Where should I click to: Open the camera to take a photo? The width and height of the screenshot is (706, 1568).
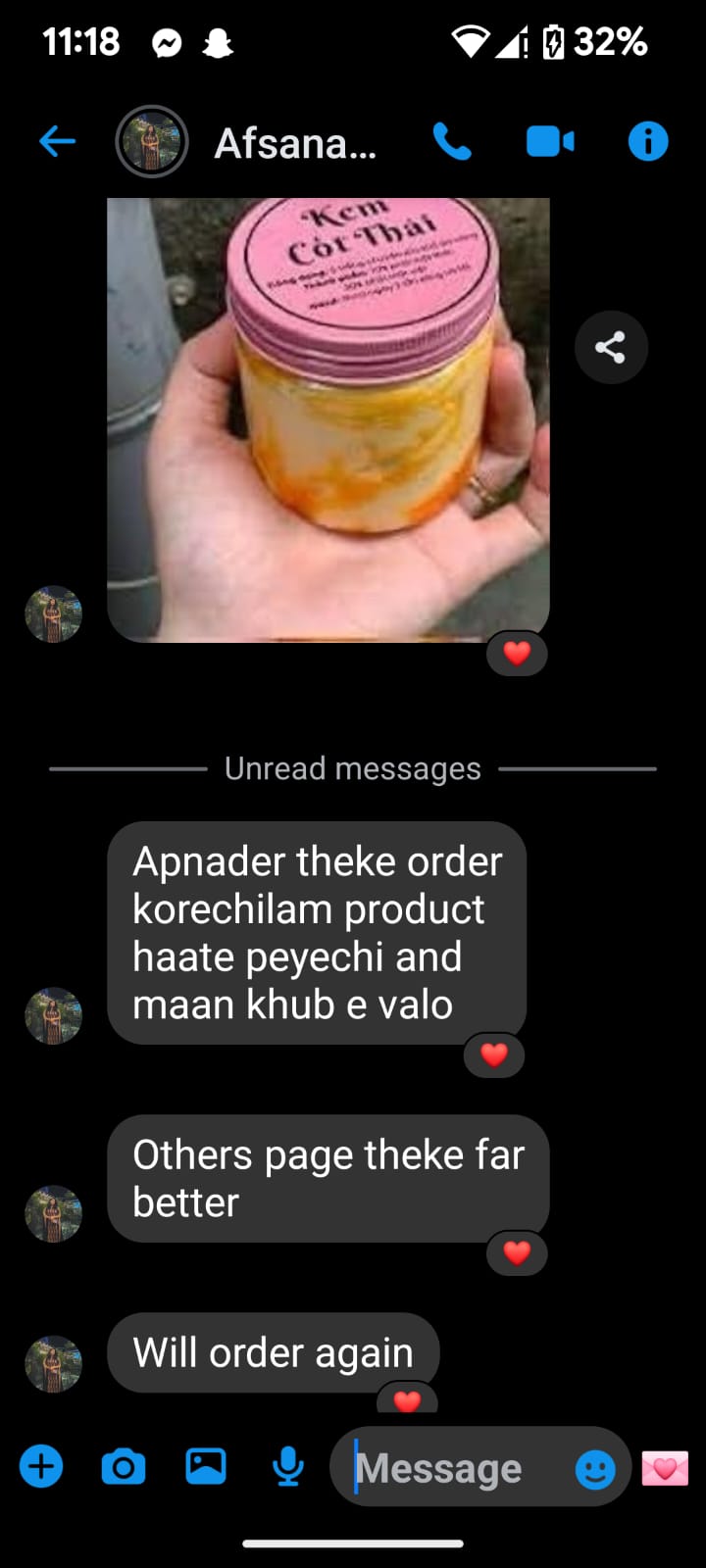coord(124,1467)
